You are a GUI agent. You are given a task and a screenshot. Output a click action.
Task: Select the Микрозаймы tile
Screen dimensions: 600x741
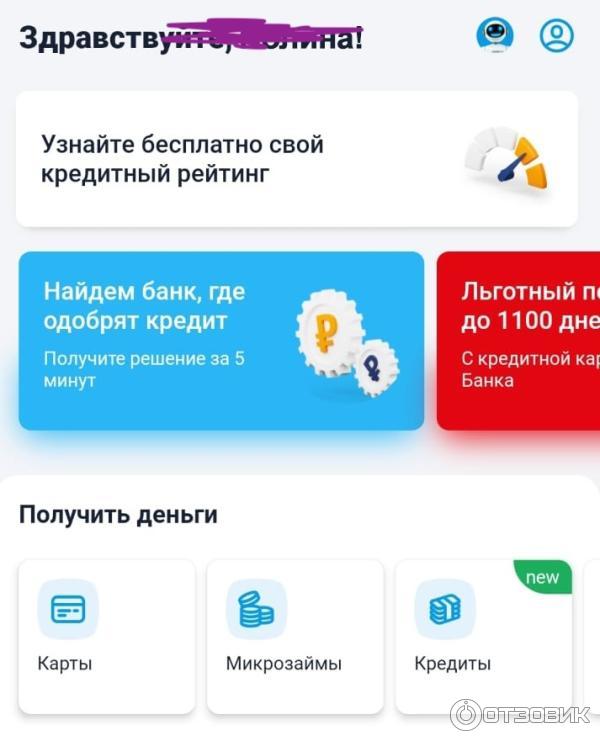295,636
